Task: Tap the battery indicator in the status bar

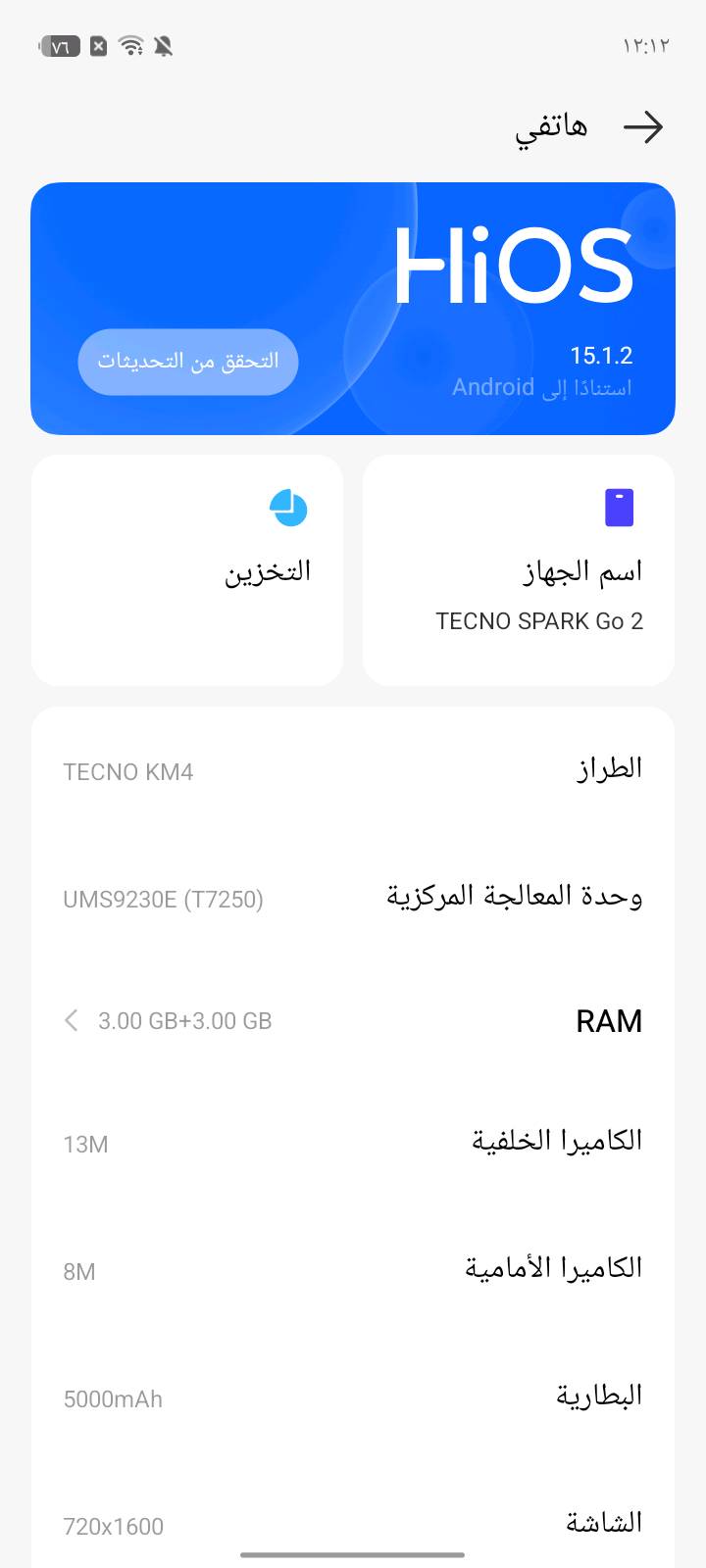Action: tap(59, 45)
